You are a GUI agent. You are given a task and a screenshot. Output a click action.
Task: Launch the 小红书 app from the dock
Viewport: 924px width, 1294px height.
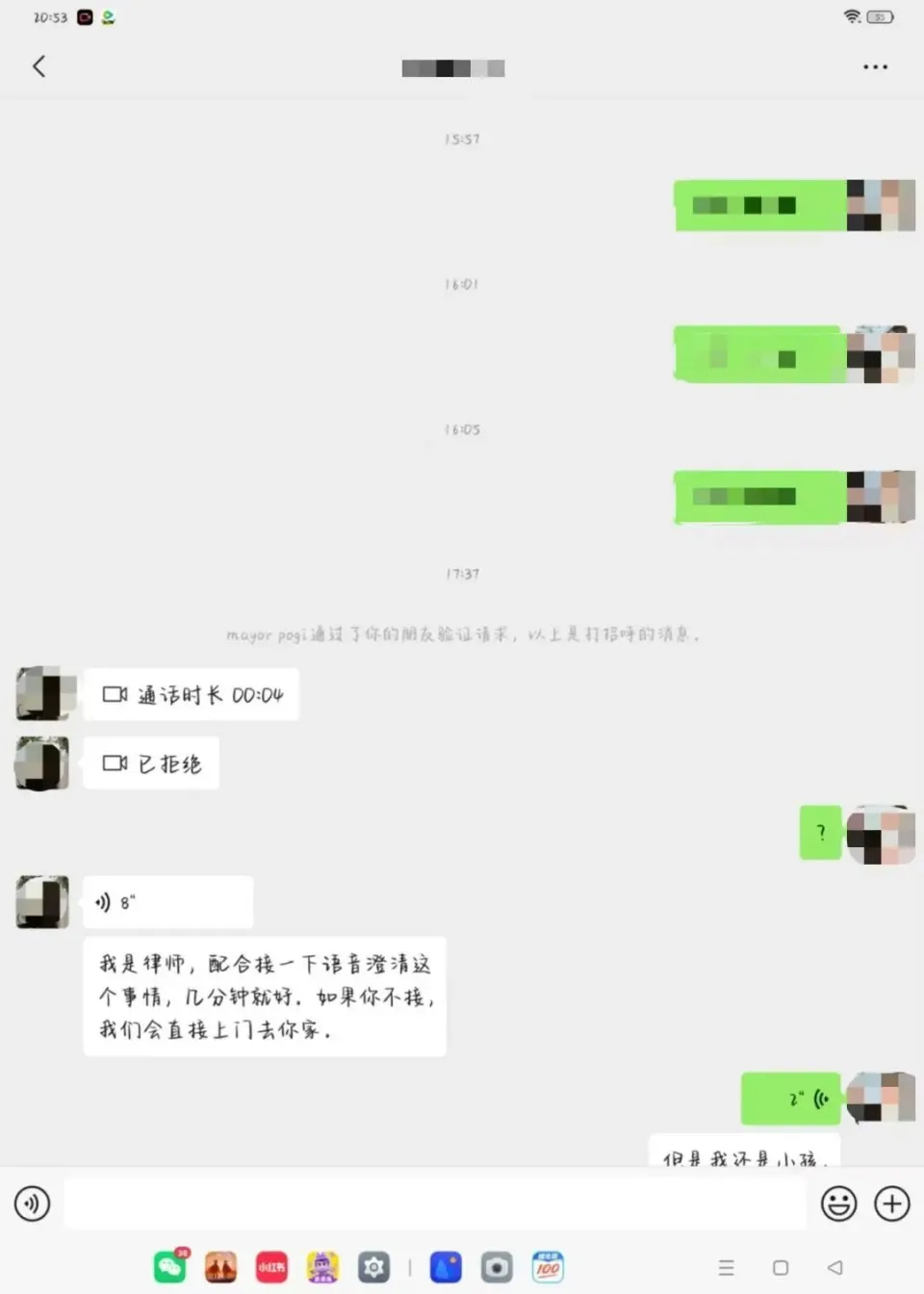click(x=271, y=1267)
